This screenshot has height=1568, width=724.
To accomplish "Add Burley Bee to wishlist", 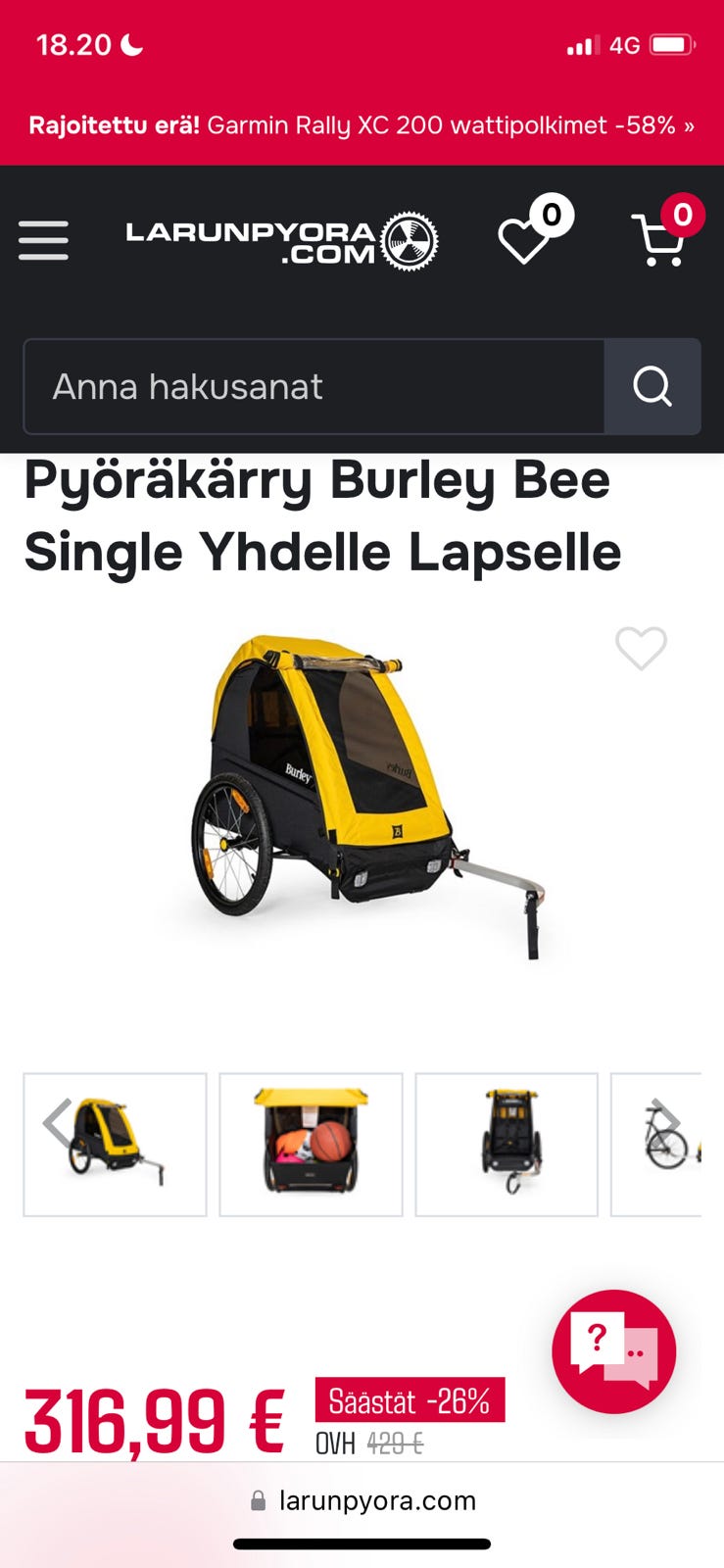I will pos(641,648).
